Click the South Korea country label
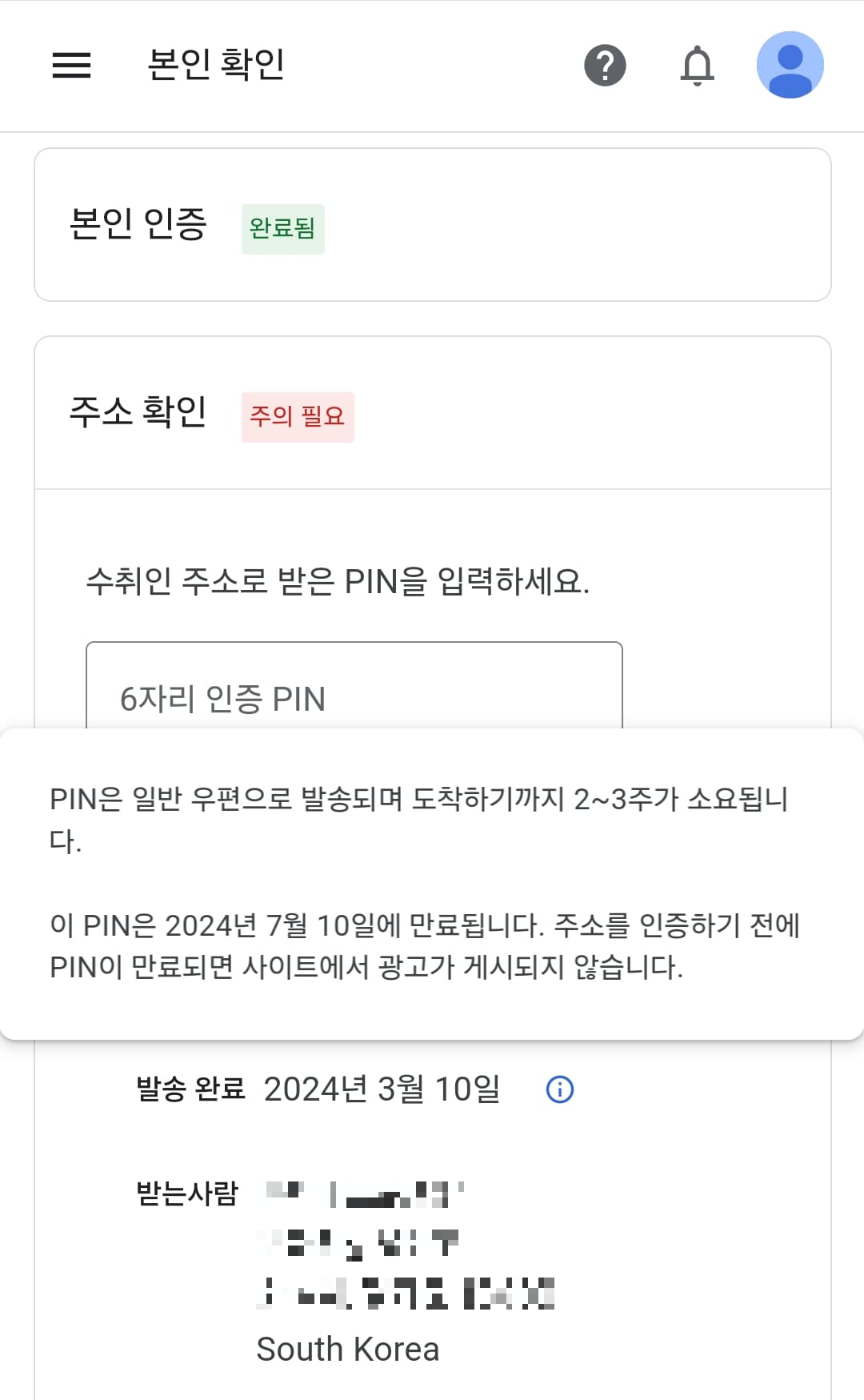 [347, 1349]
